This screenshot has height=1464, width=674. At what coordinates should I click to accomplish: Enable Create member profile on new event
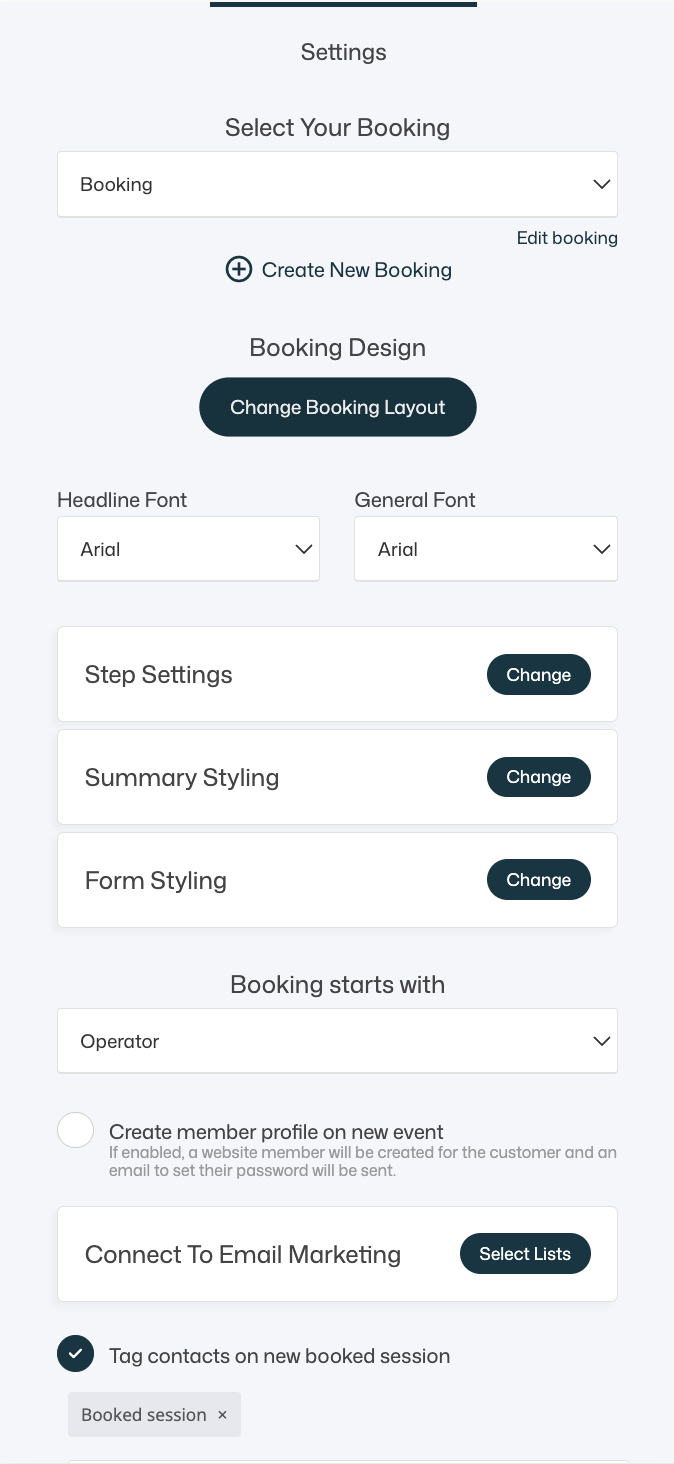click(x=76, y=1132)
